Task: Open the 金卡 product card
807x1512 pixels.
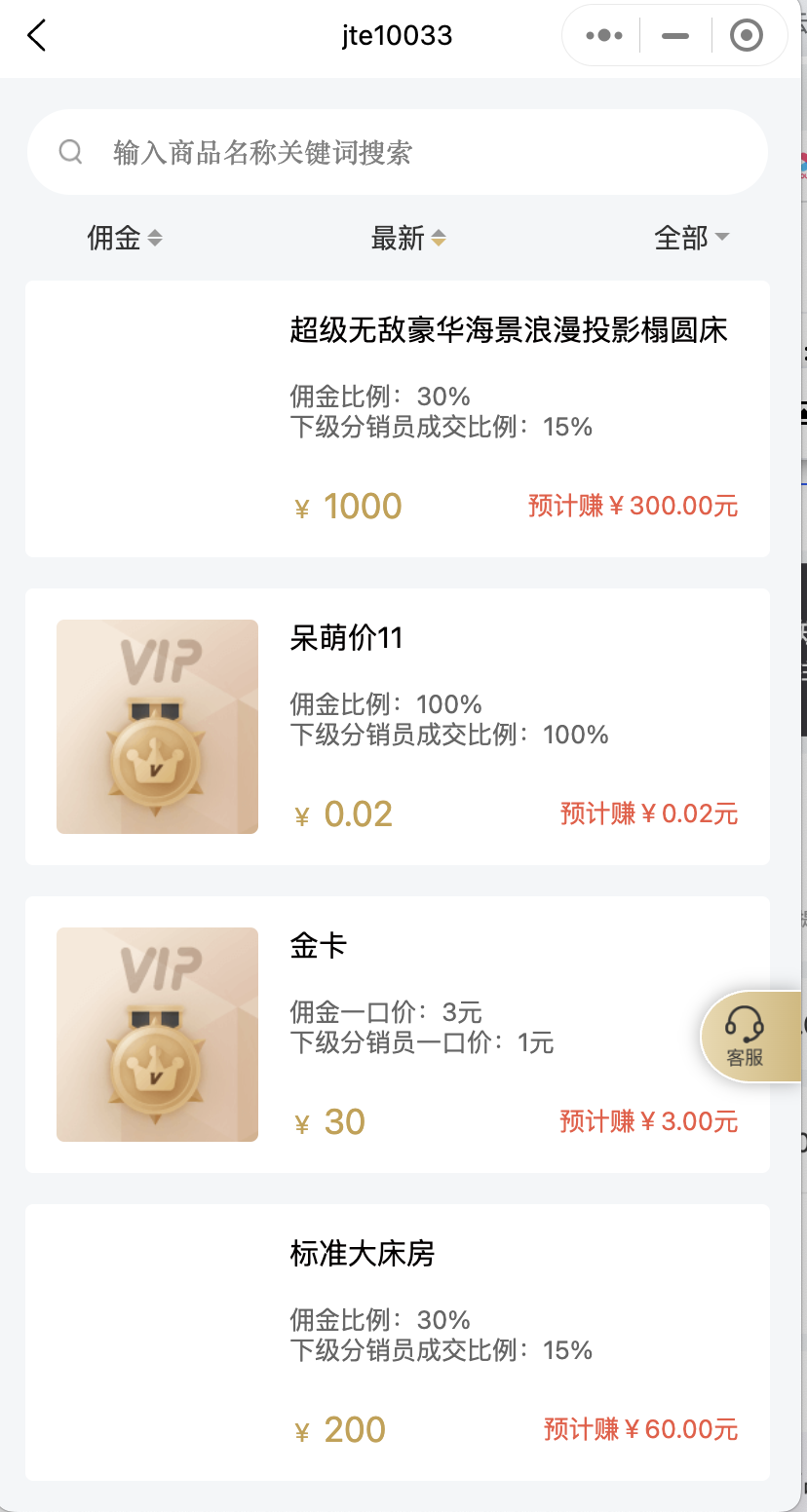Action: [x=398, y=1035]
